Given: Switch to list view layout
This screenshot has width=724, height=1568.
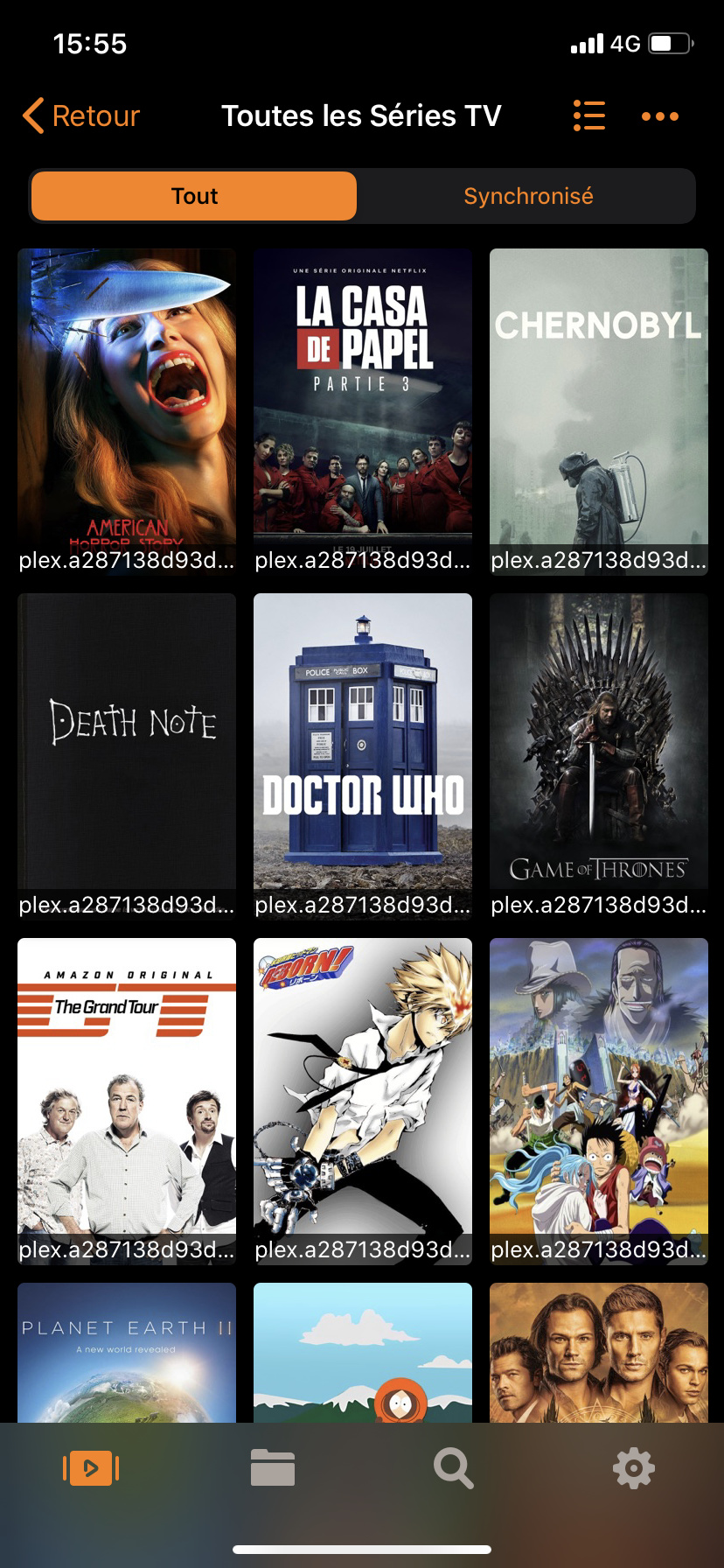Looking at the screenshot, I should (588, 115).
